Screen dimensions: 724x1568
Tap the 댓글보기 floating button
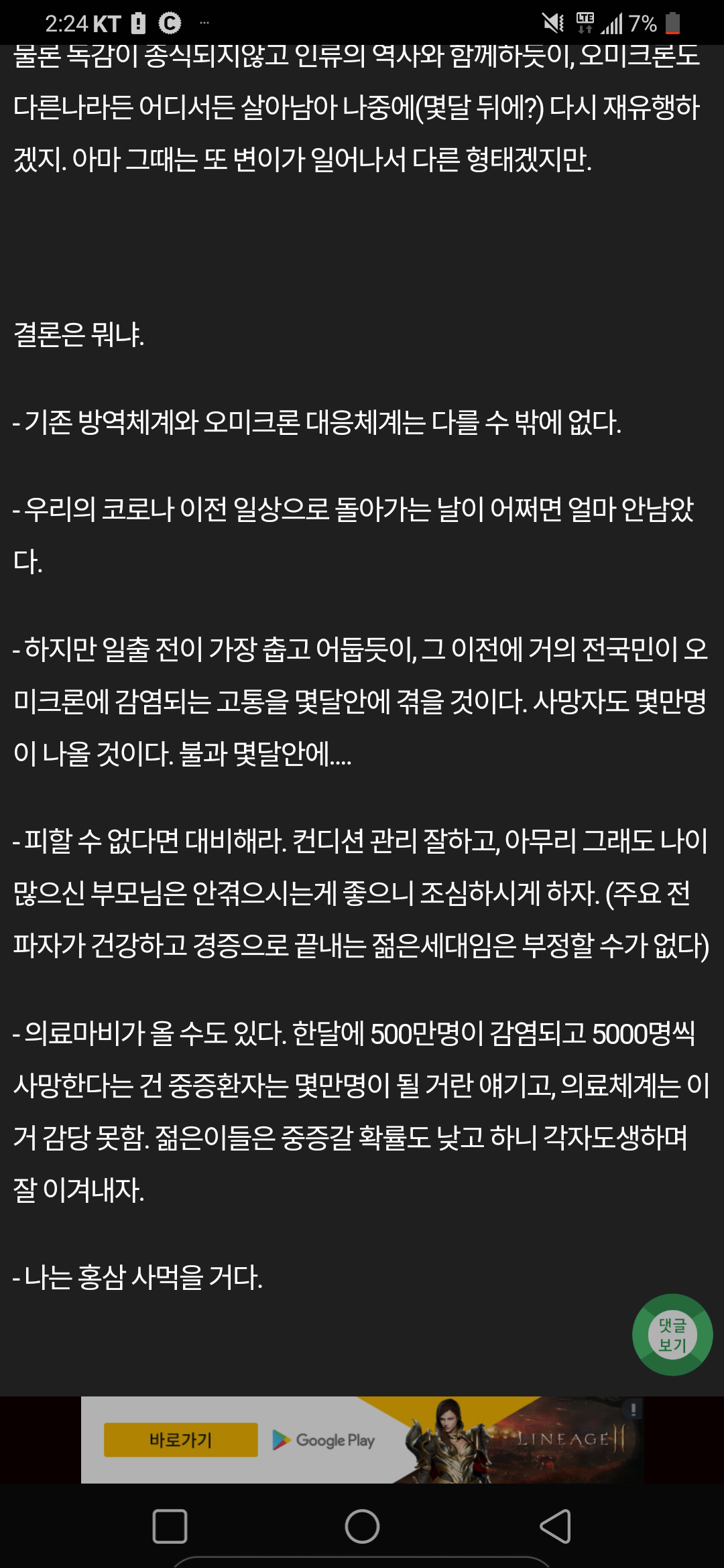(672, 1335)
